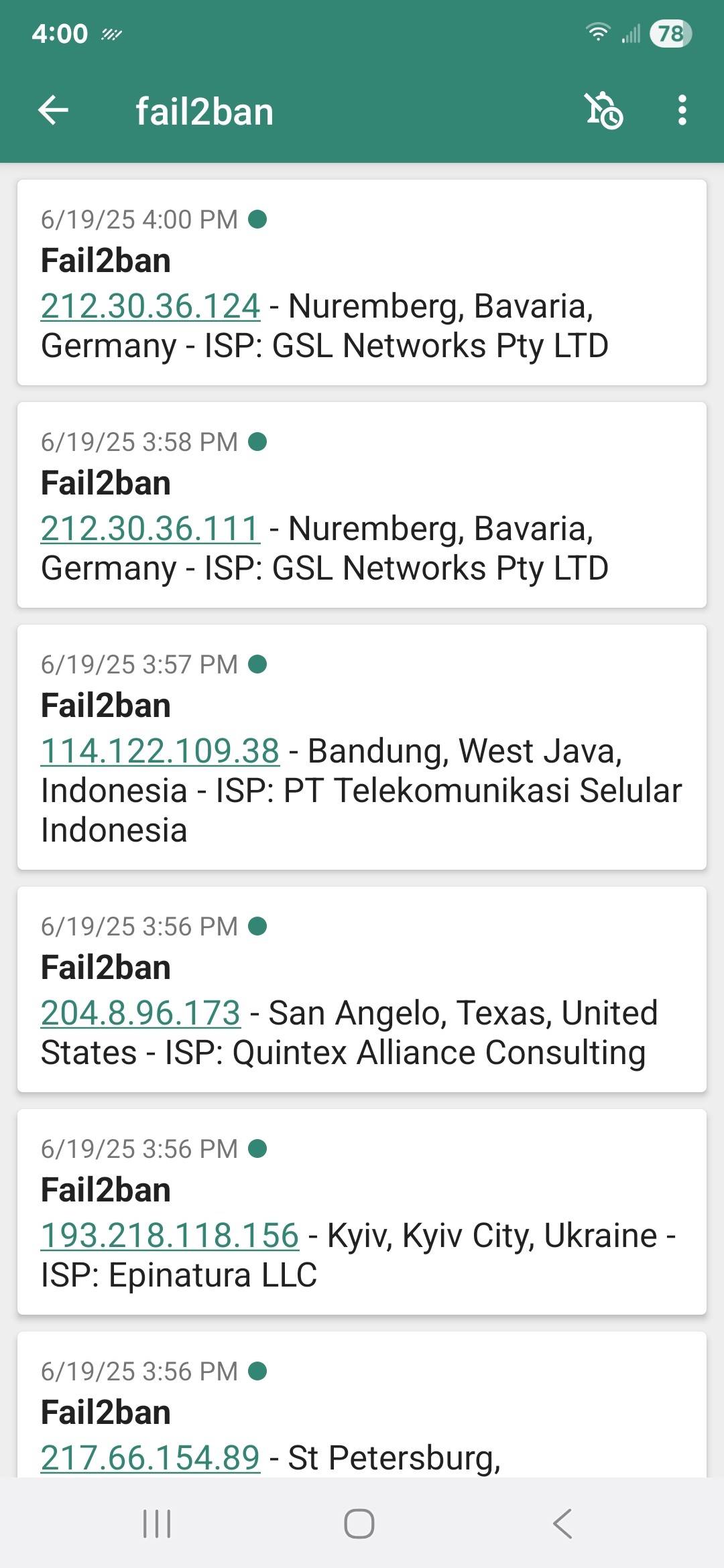Image resolution: width=724 pixels, height=1568 pixels.
Task: Open the IP link 212.30.36.111
Action: point(150,529)
